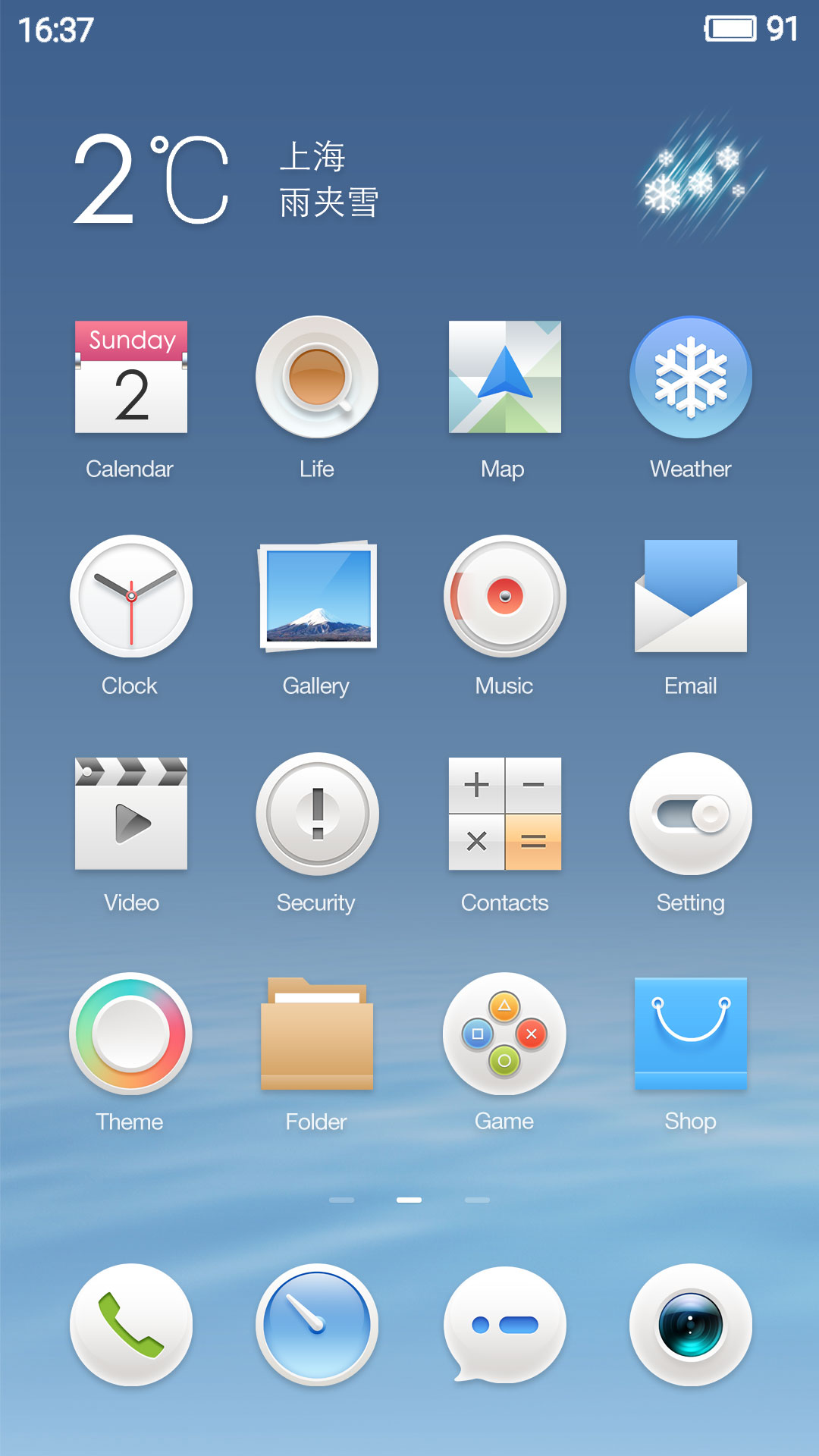The height and width of the screenshot is (1456, 819).
Task: Launch the camera from the dock
Action: point(691,1325)
